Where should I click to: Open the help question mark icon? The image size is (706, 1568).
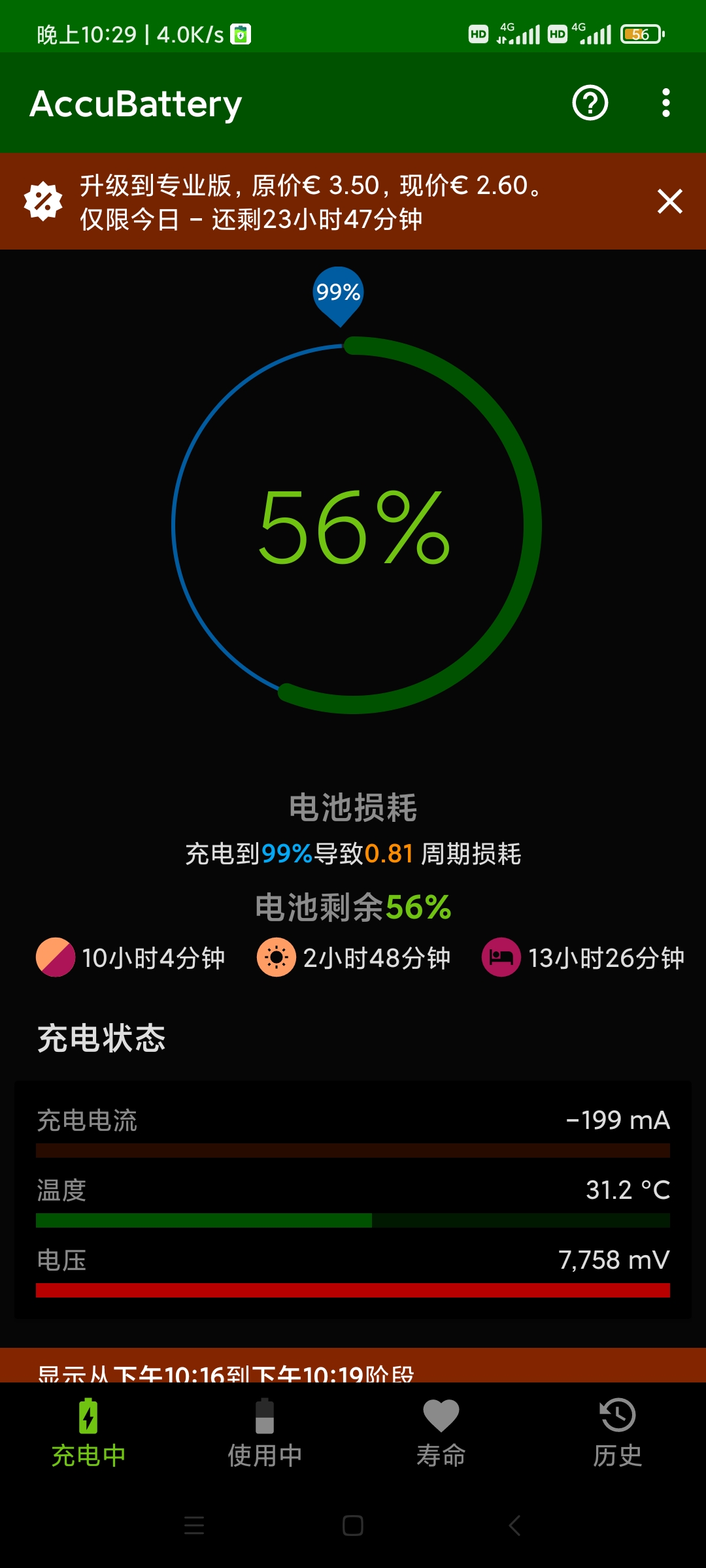point(590,103)
